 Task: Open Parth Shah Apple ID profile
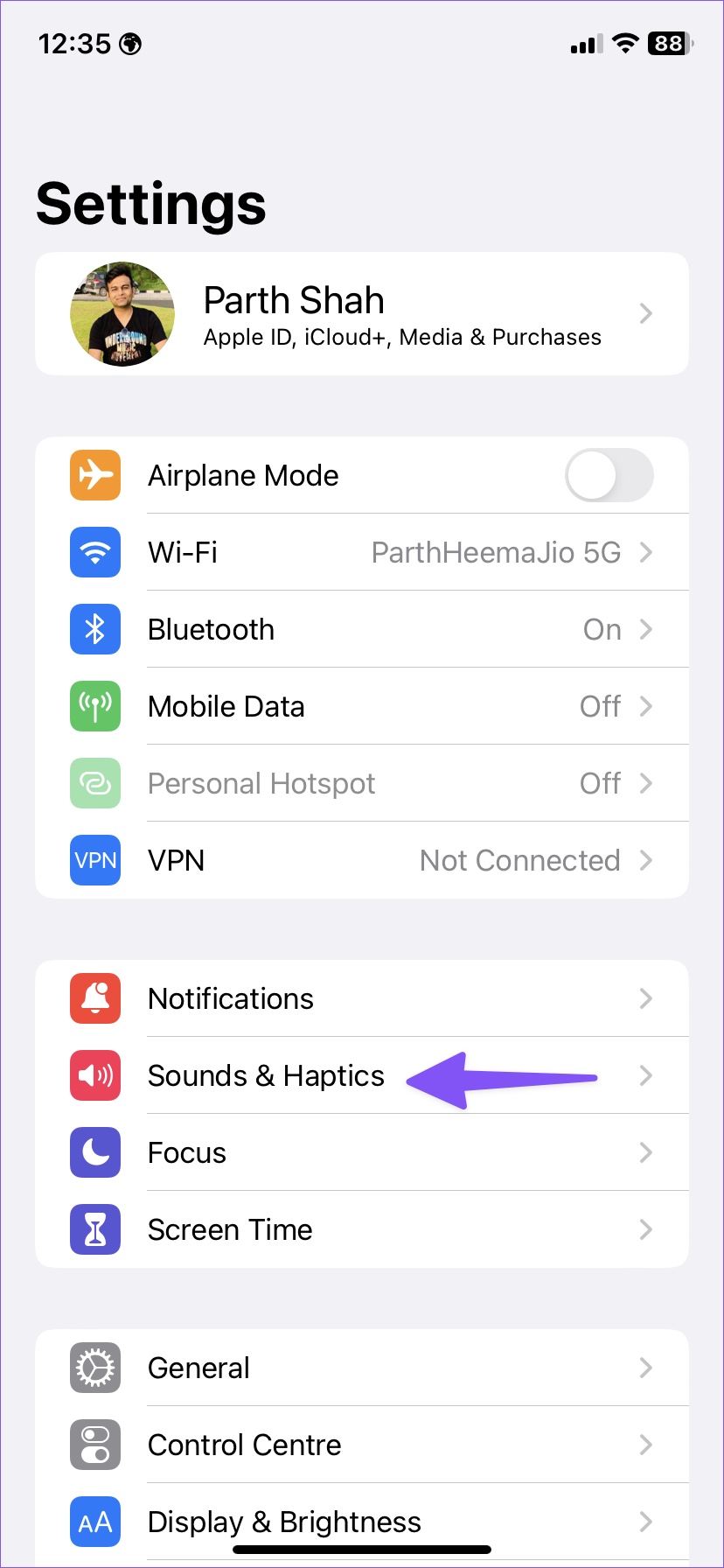[362, 314]
